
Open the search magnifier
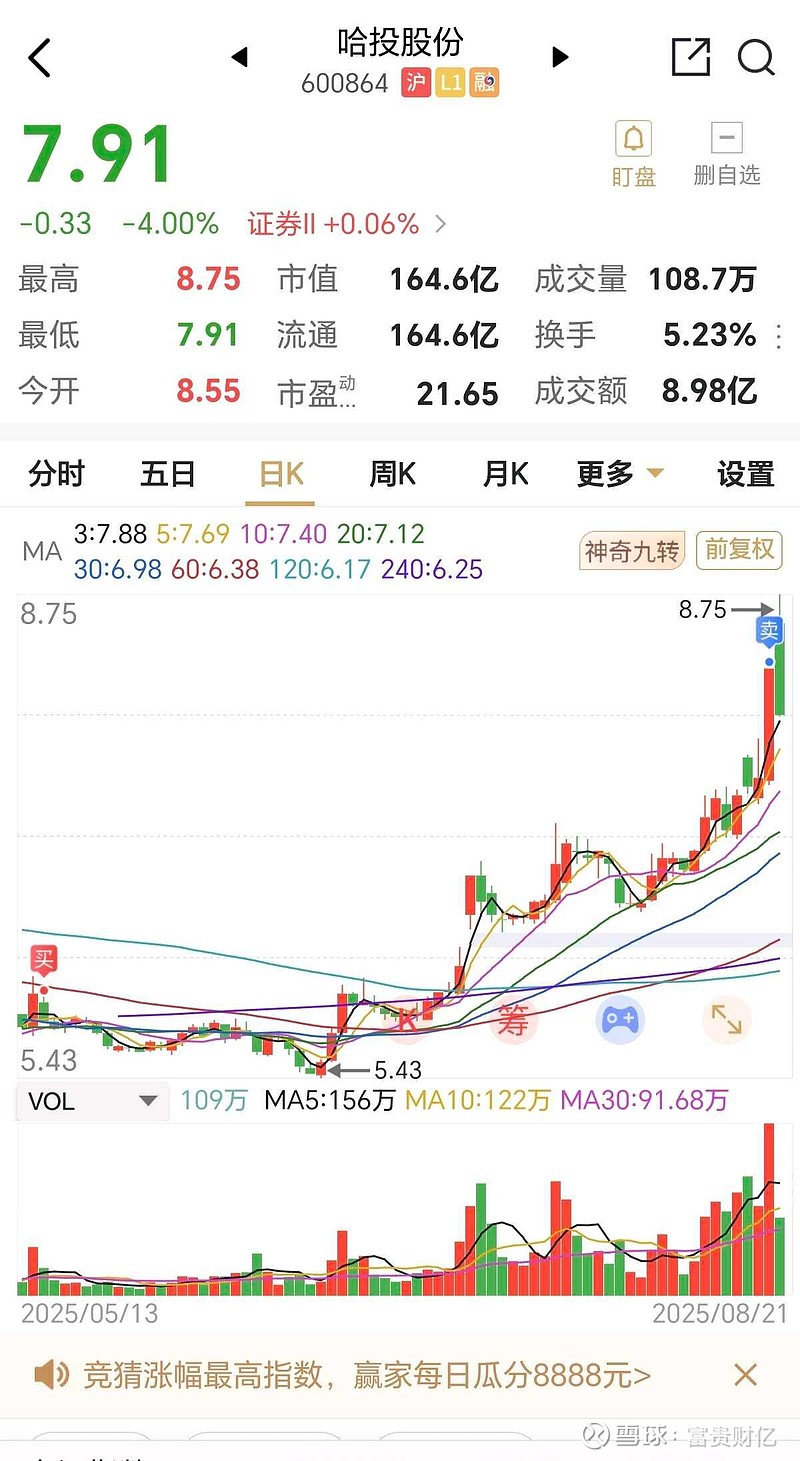[x=757, y=57]
